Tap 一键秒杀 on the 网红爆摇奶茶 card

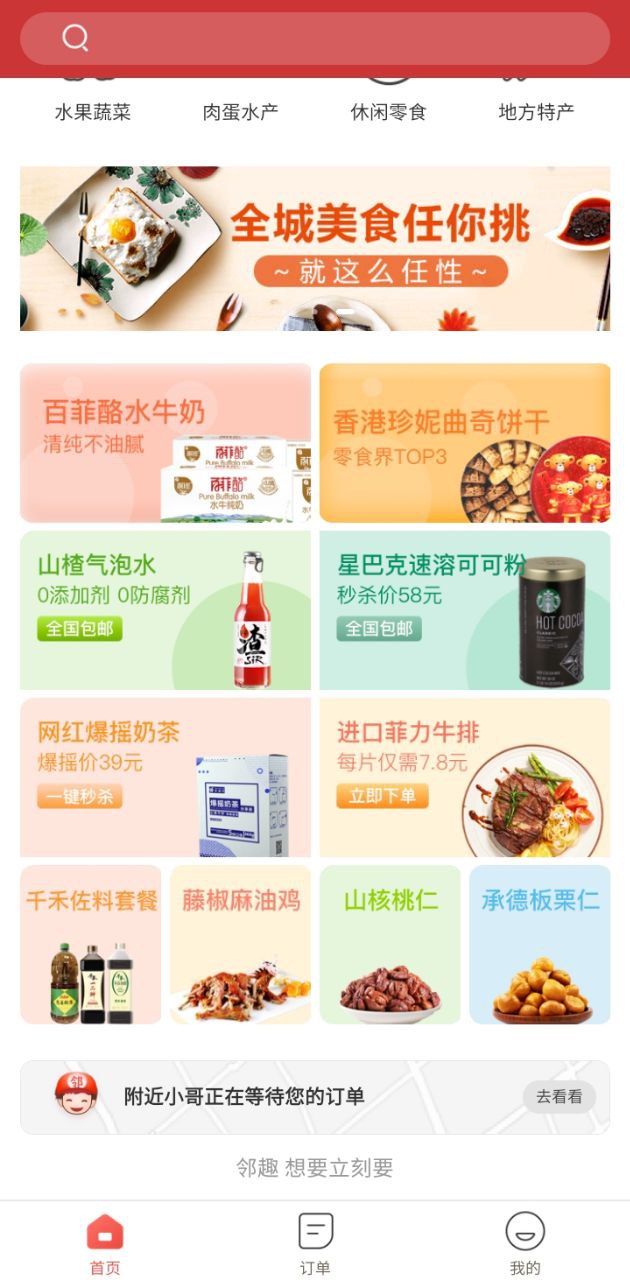tap(80, 796)
